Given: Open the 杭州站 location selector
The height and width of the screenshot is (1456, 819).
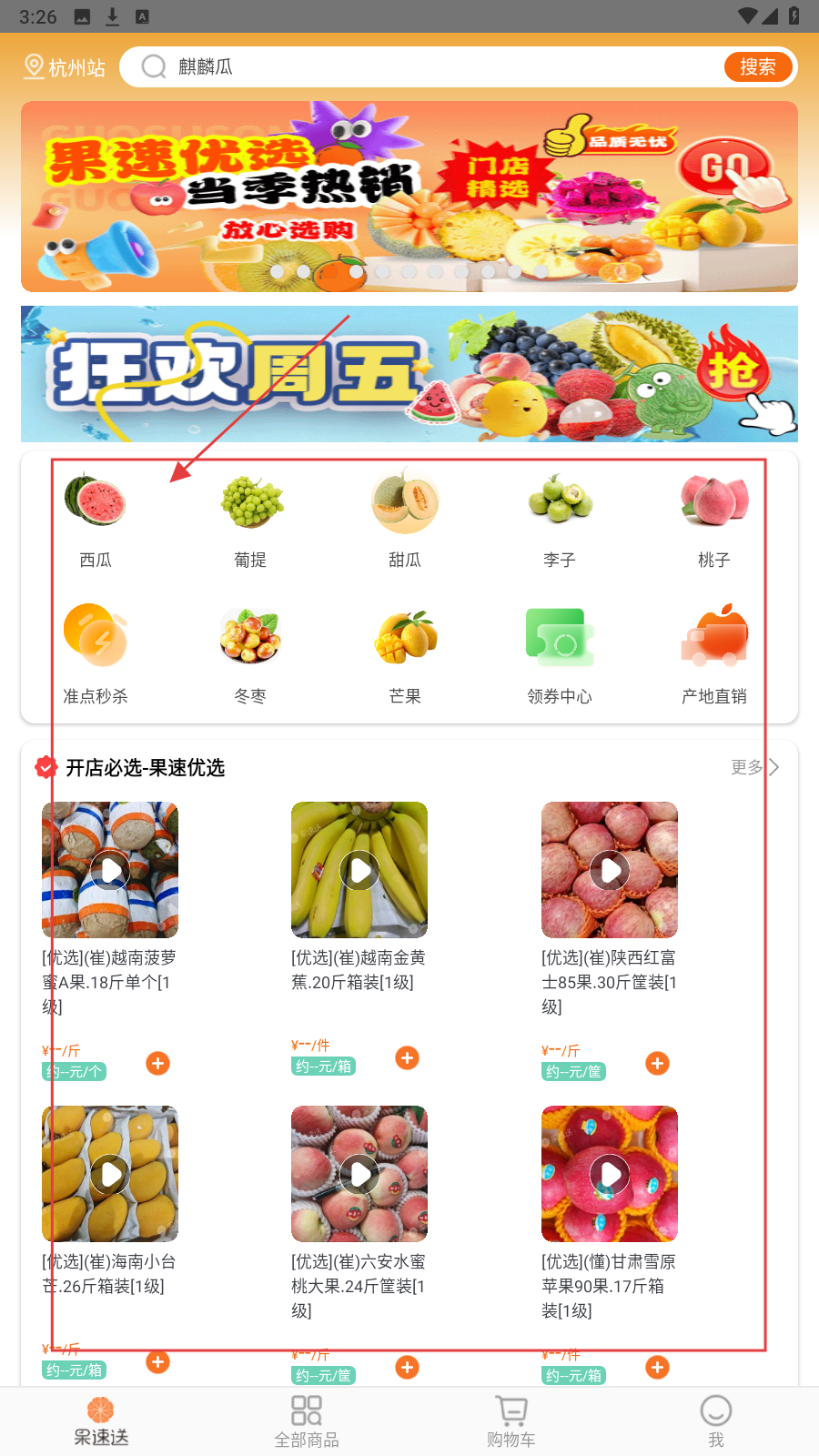Looking at the screenshot, I should point(64,67).
